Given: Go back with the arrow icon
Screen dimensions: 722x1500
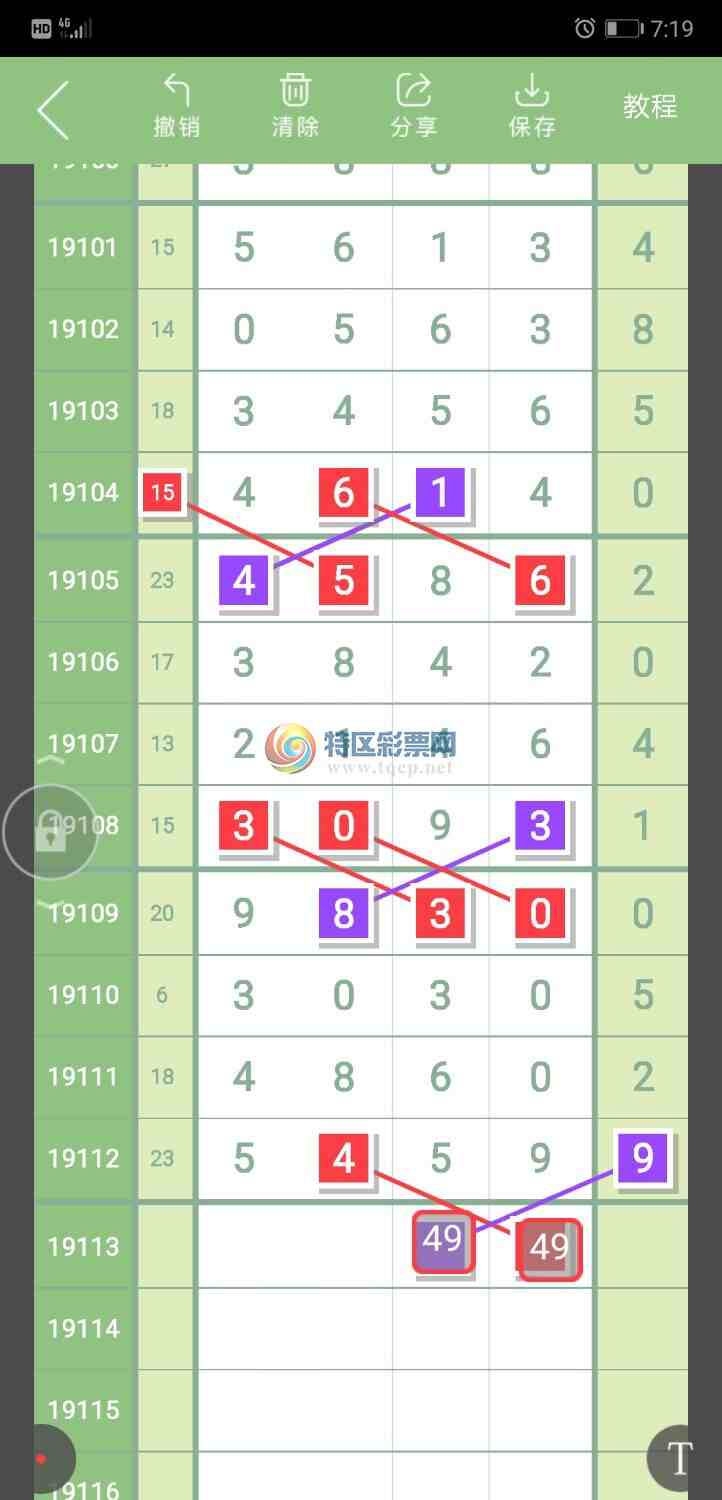Looking at the screenshot, I should pyautogui.click(x=54, y=110).
